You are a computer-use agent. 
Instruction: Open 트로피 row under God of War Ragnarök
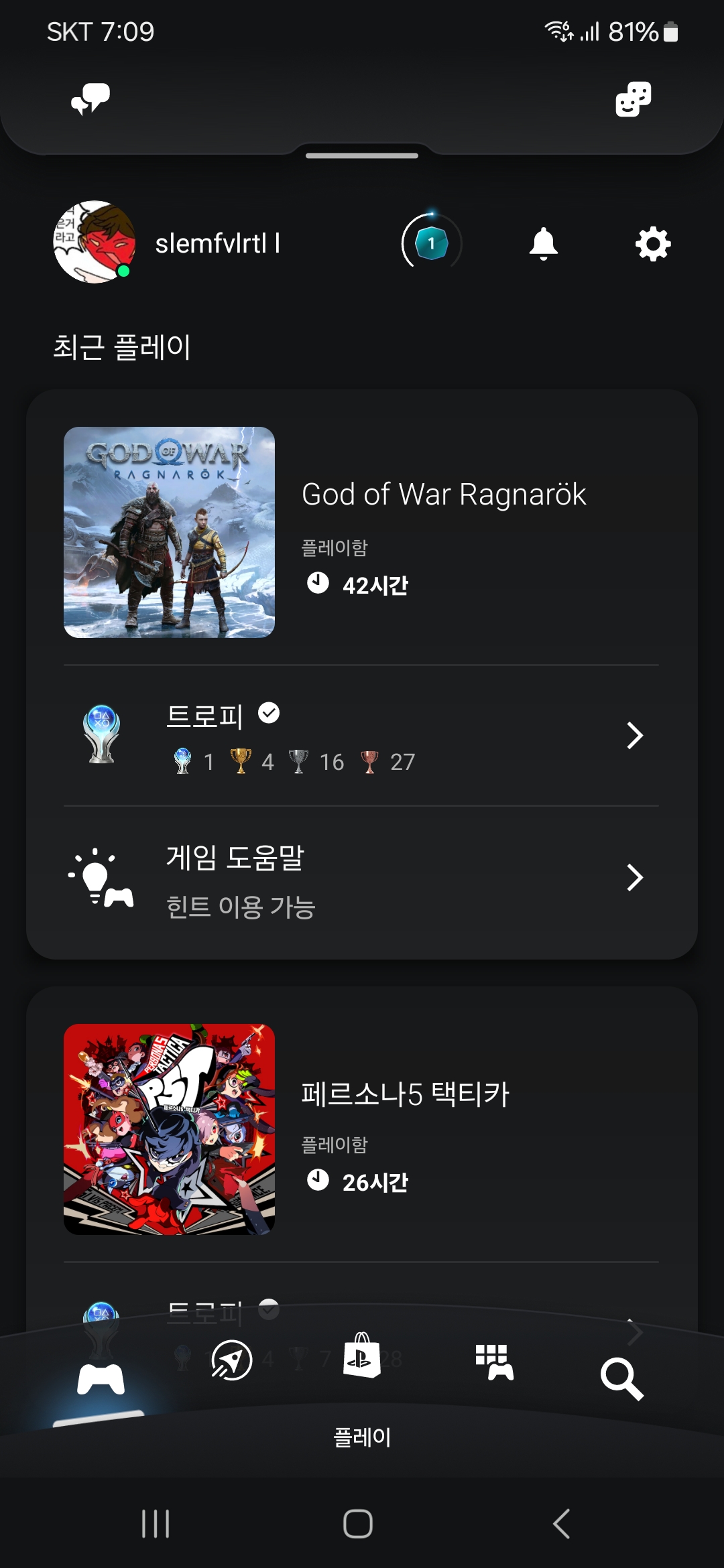361,736
